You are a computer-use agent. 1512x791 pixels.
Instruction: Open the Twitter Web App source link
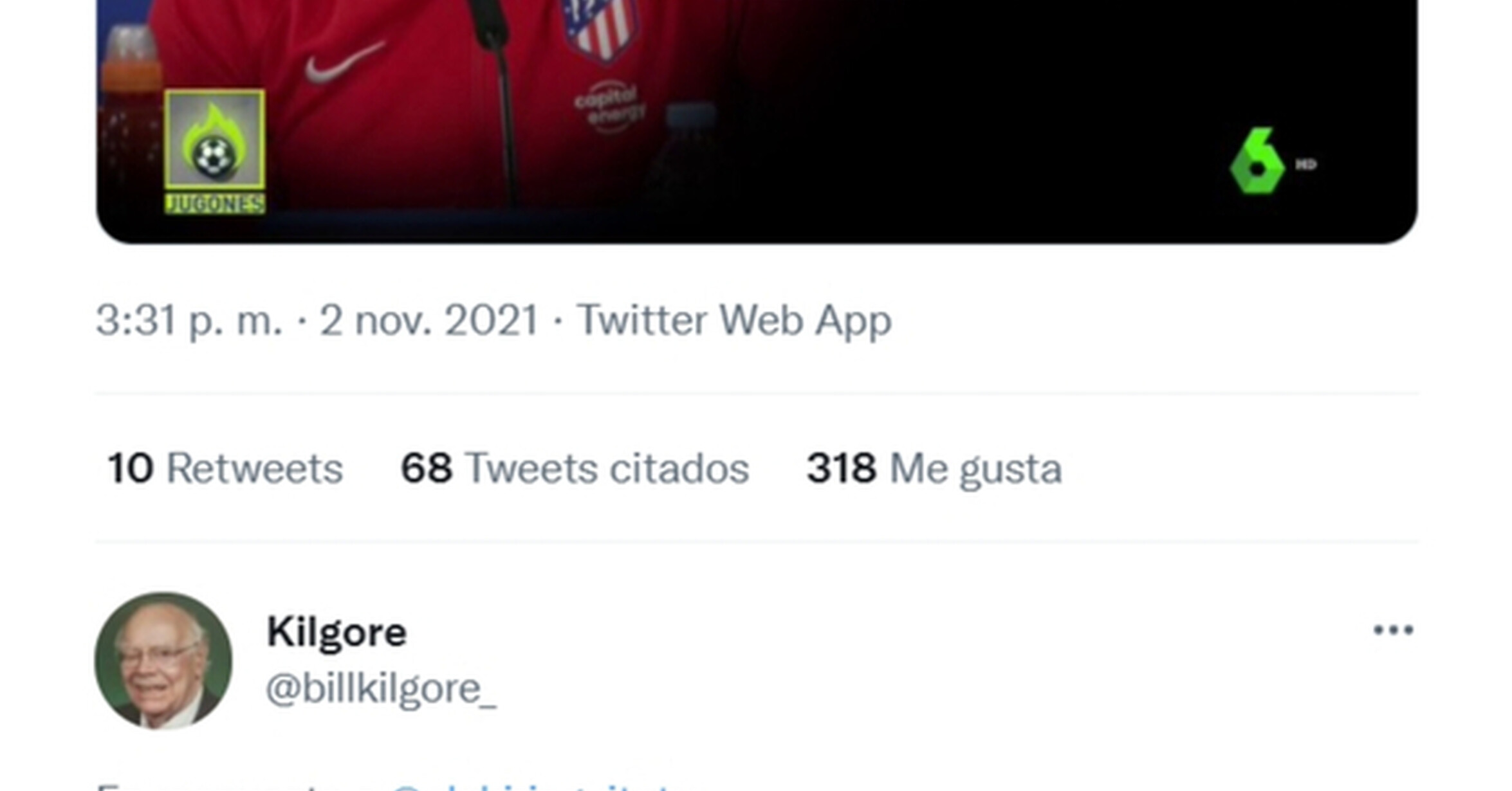(734, 320)
